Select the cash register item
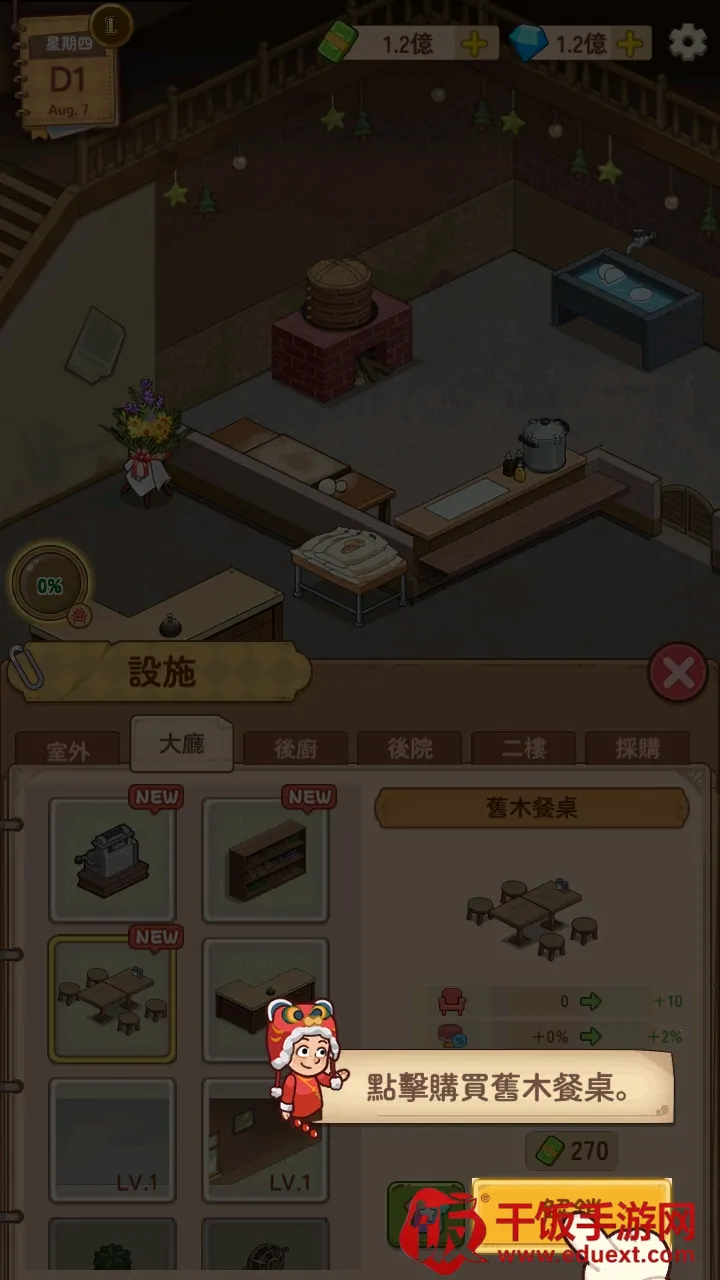 click(112, 860)
